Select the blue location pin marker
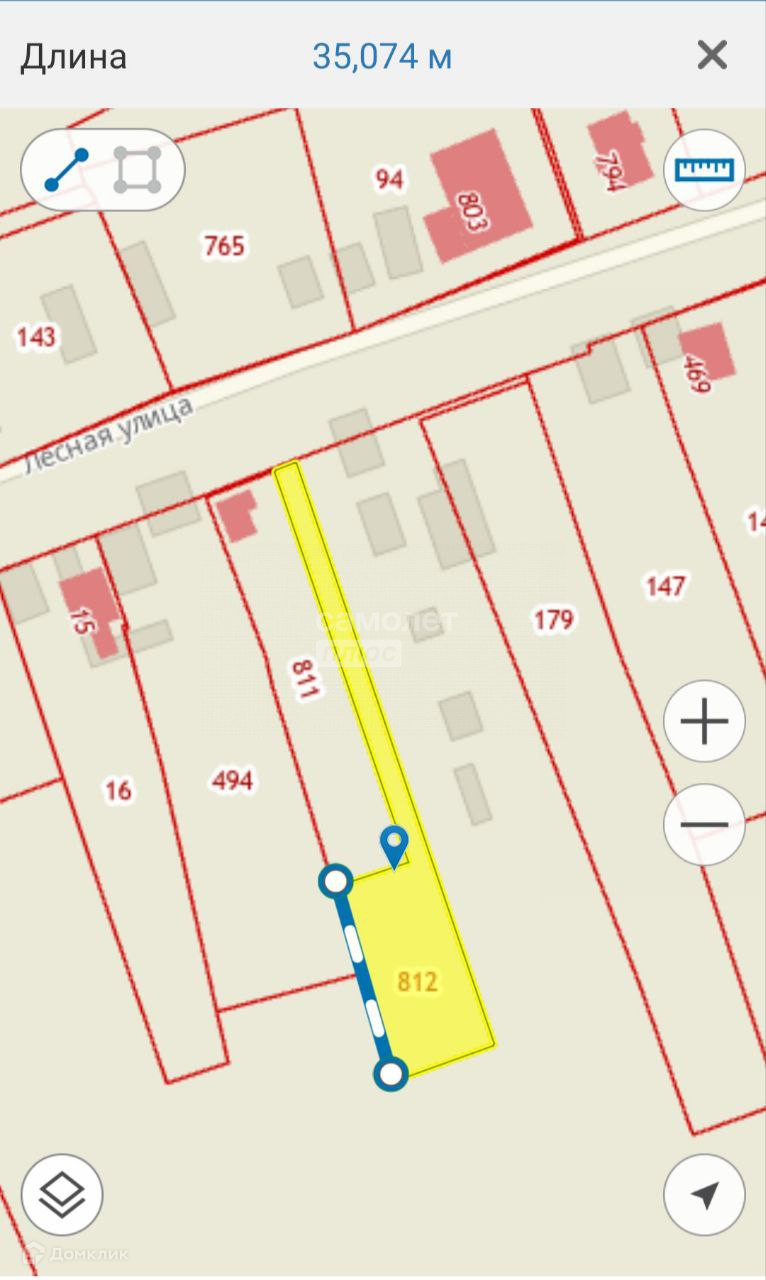766x1280 pixels. [x=396, y=843]
